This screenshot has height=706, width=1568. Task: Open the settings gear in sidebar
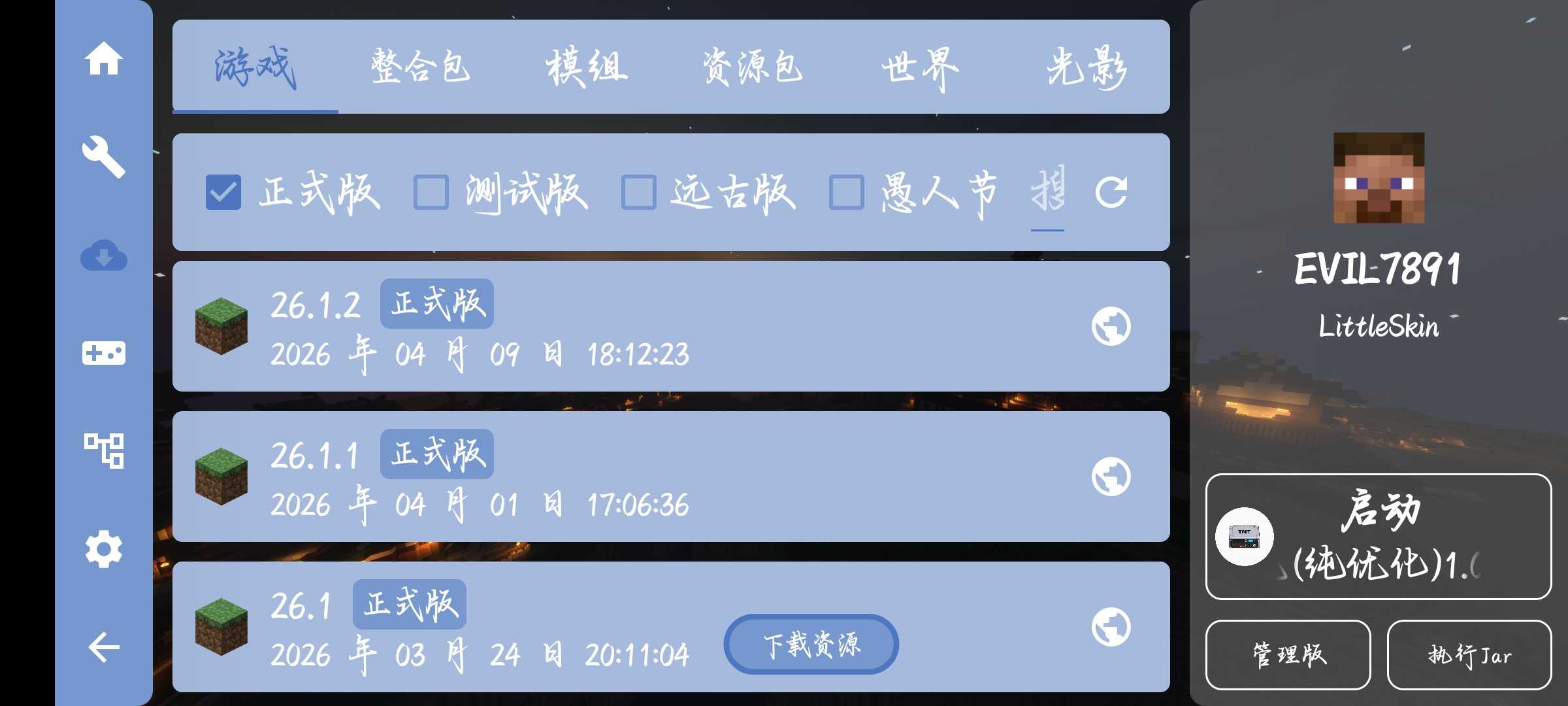point(103,549)
